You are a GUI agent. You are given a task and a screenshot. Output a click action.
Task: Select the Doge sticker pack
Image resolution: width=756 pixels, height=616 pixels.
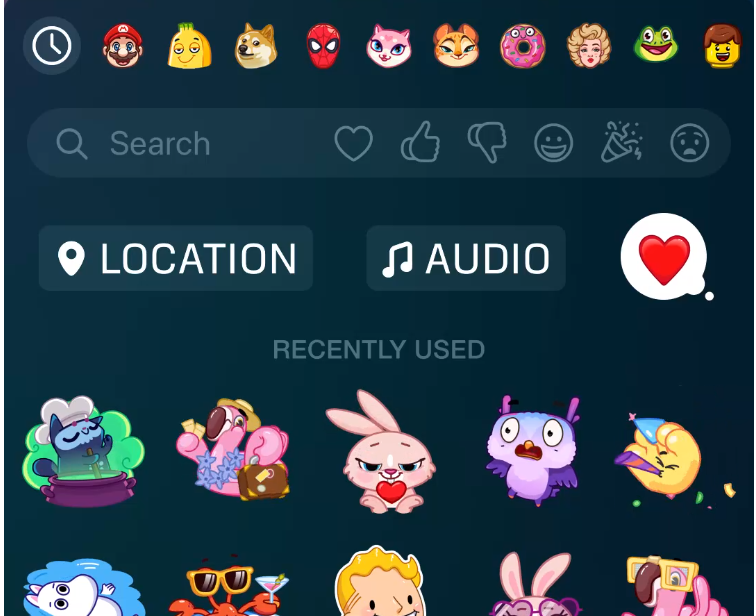(255, 46)
